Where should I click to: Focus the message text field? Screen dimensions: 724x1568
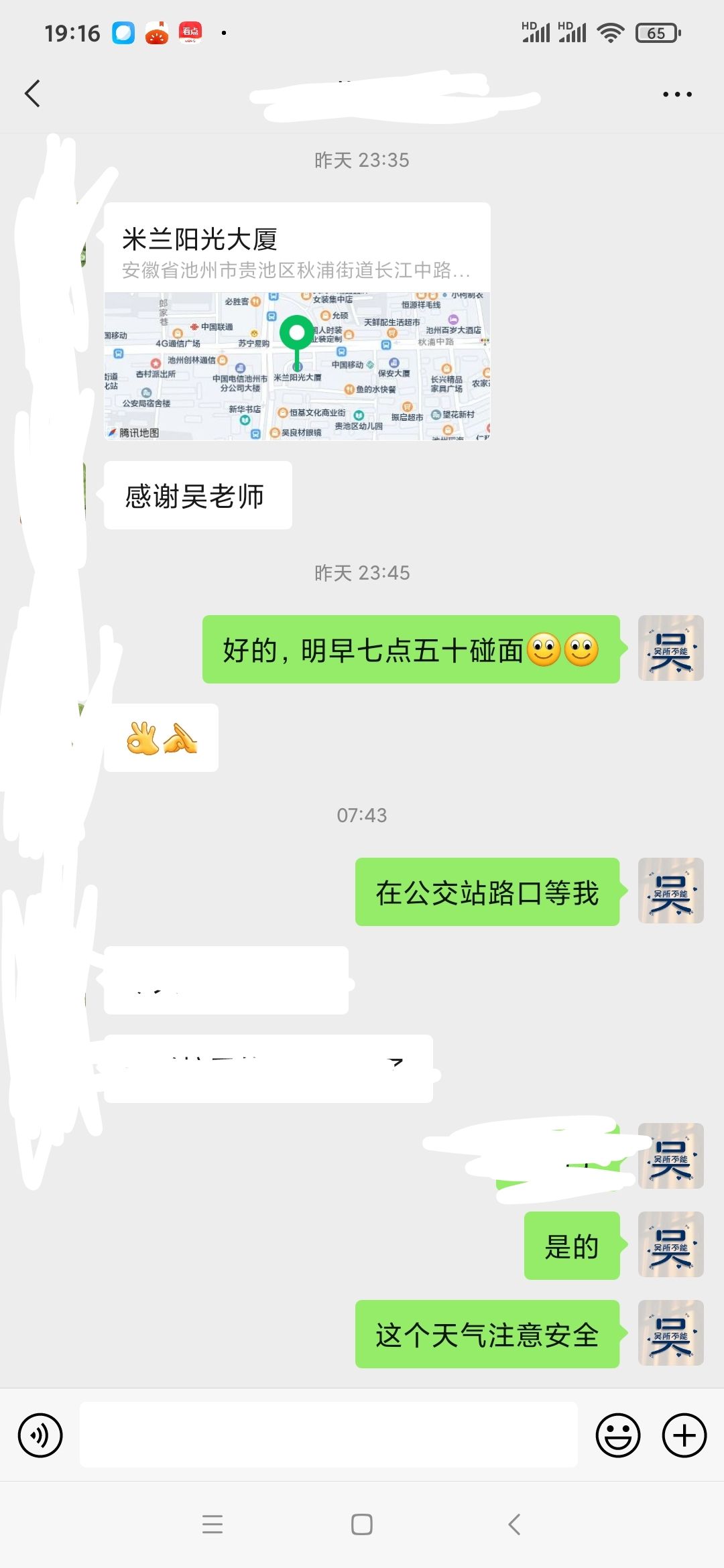pyautogui.click(x=328, y=1435)
